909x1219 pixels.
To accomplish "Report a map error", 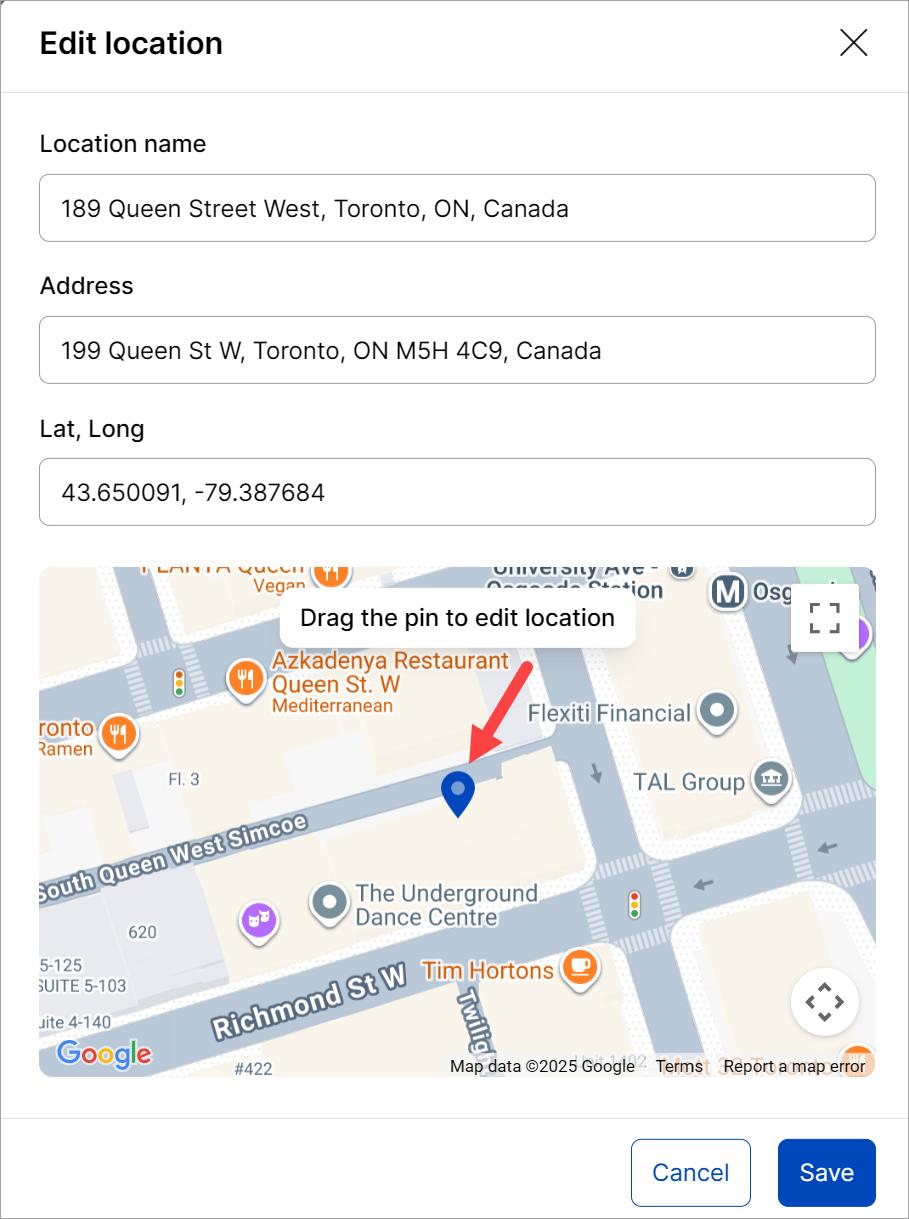I will [794, 1066].
